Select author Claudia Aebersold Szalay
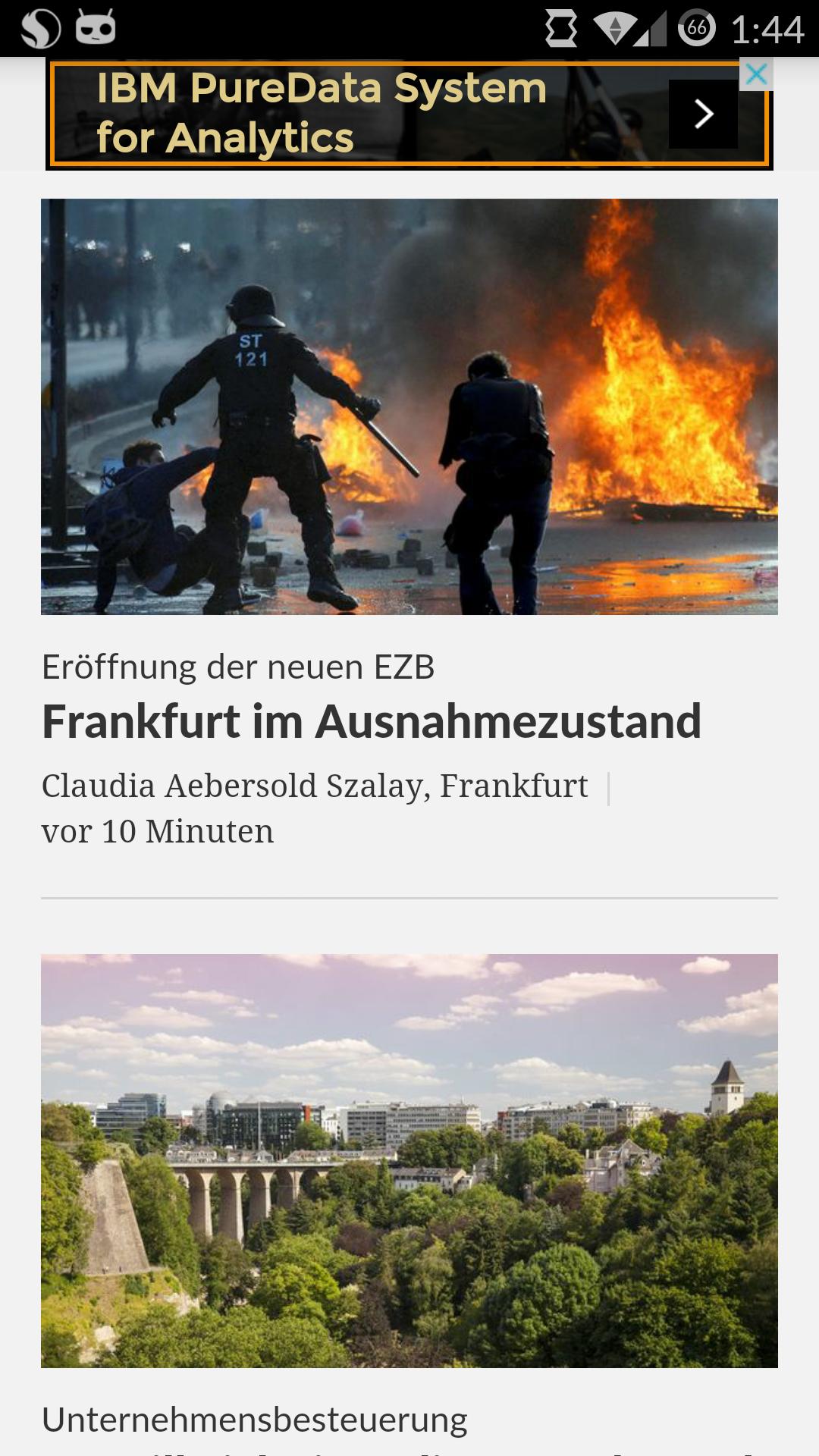The image size is (819, 1456). coord(314,786)
